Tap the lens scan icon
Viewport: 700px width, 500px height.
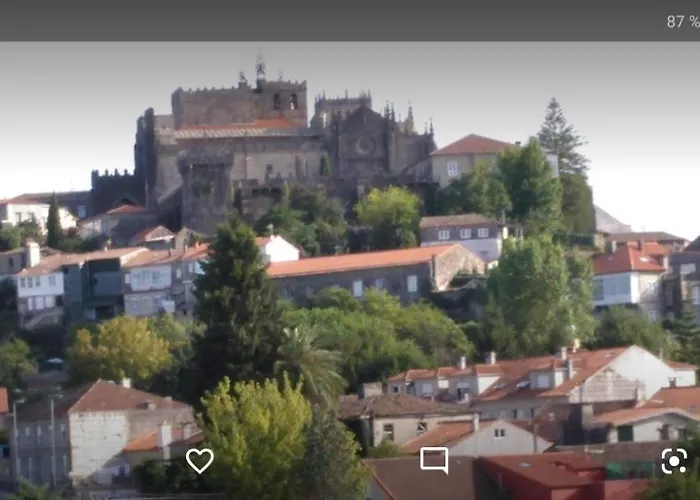pos(674,460)
